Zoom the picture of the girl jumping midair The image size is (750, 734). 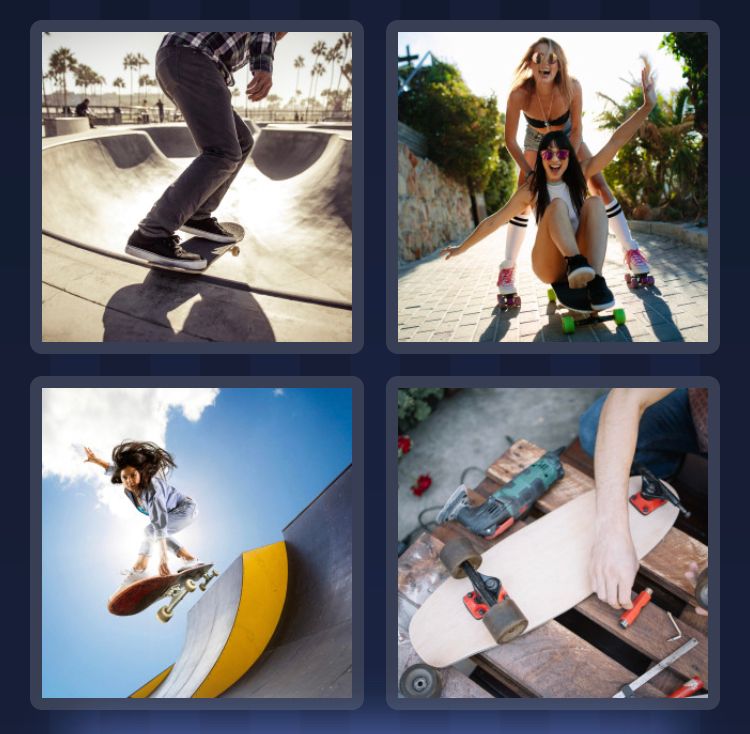197,542
